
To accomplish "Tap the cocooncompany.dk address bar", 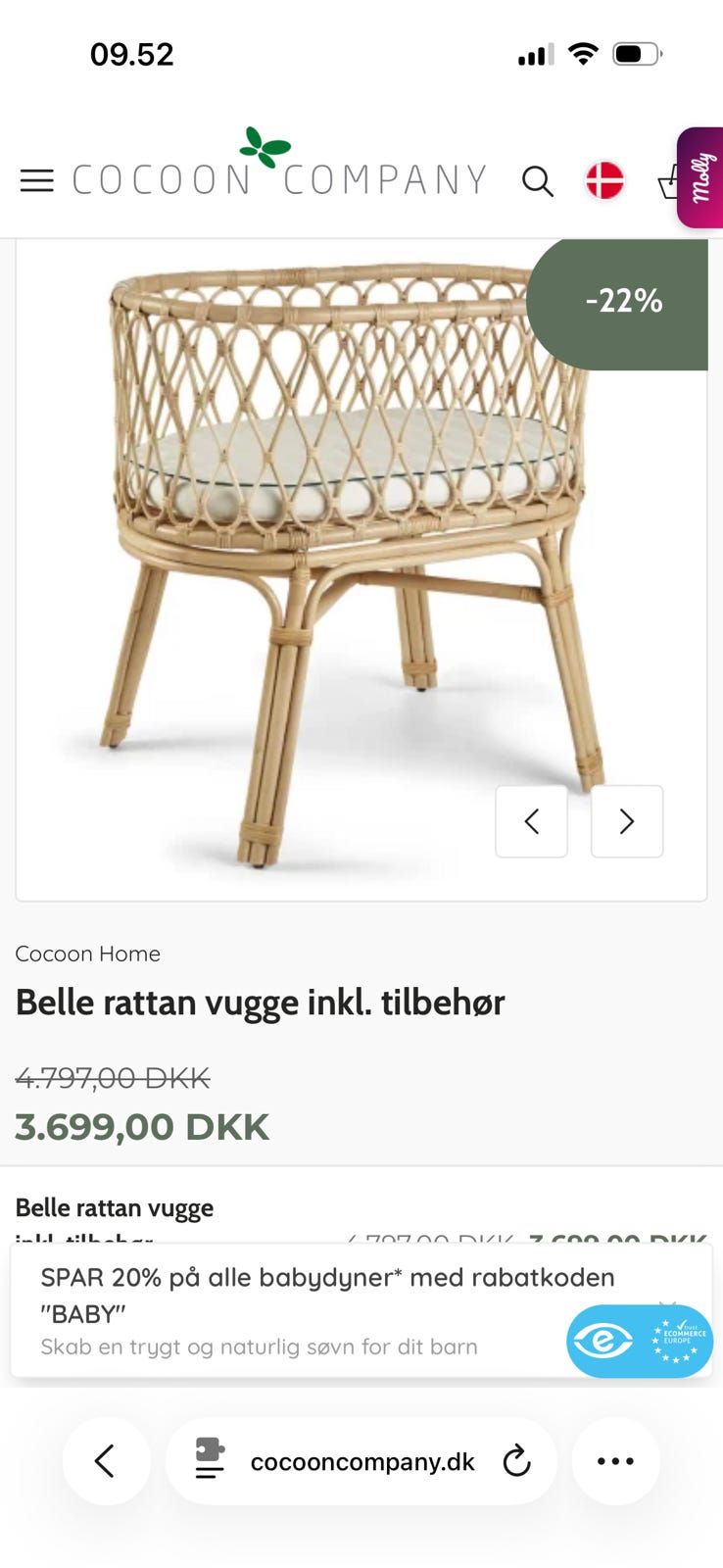I will point(361,1461).
